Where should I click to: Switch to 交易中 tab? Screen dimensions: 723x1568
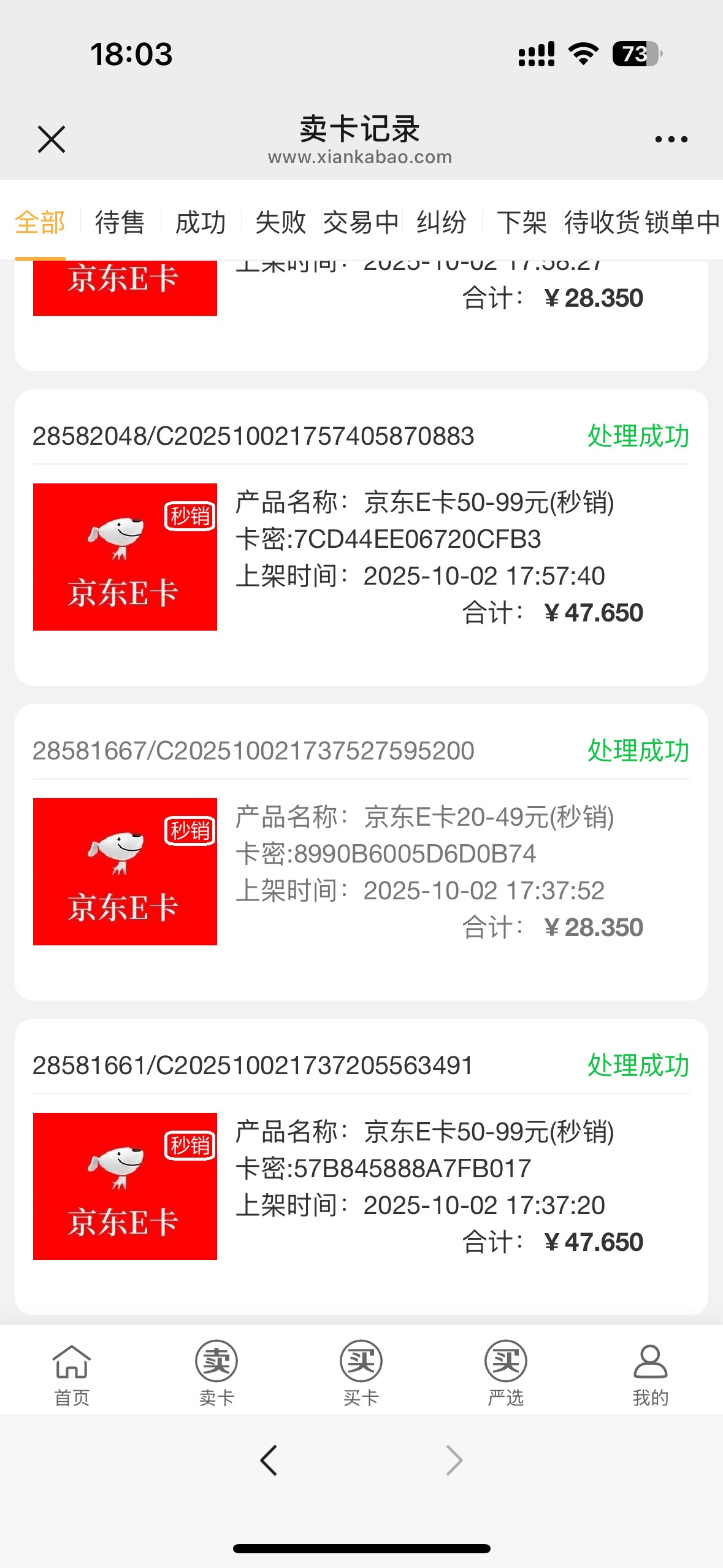[361, 222]
